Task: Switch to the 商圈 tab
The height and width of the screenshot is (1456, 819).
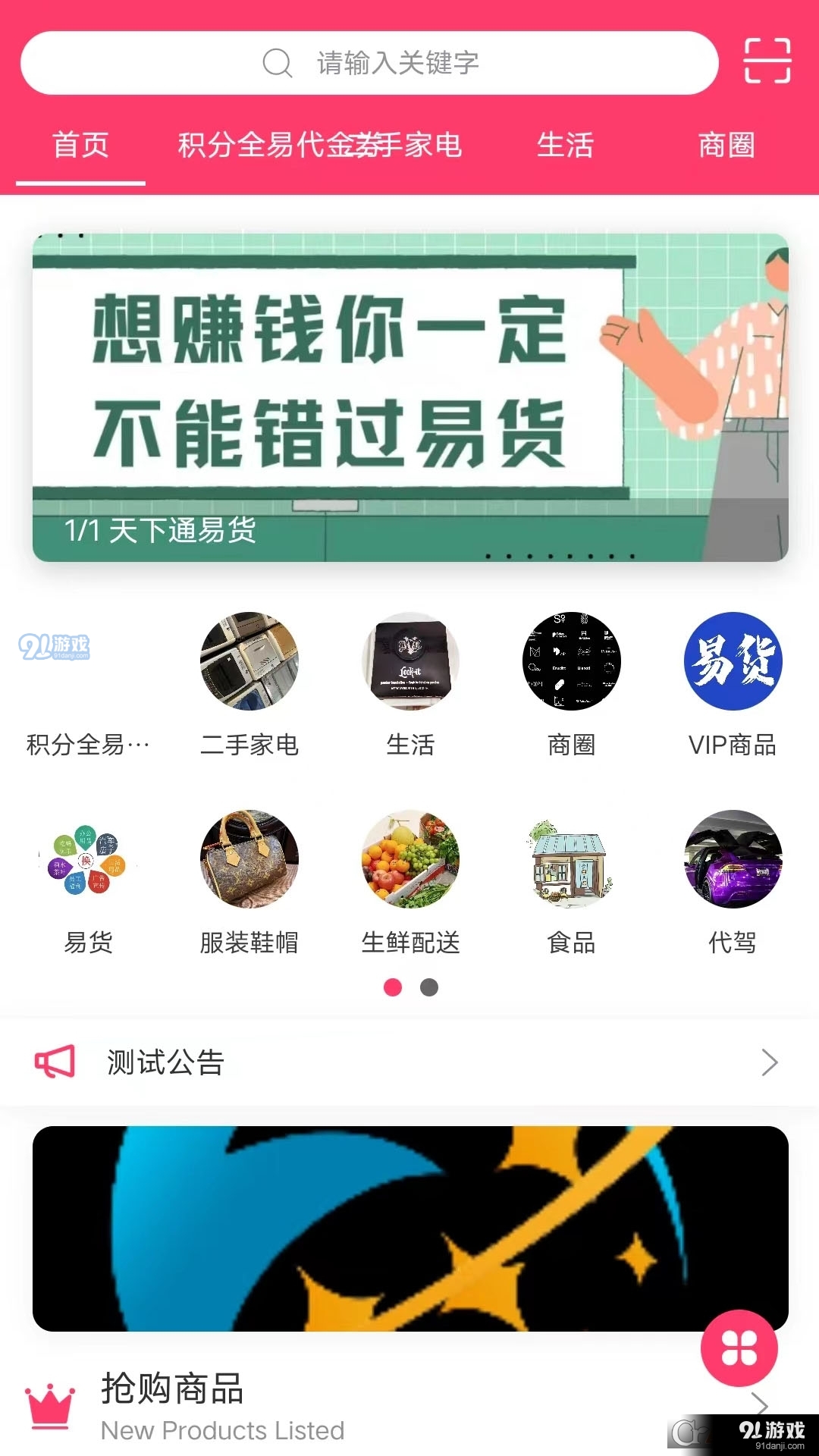Action: (x=726, y=146)
